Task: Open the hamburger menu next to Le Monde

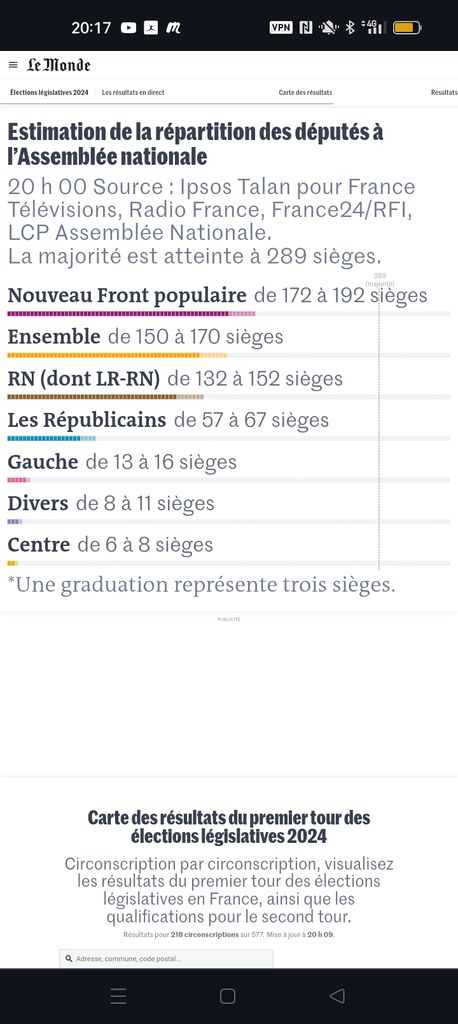Action: coord(13,65)
